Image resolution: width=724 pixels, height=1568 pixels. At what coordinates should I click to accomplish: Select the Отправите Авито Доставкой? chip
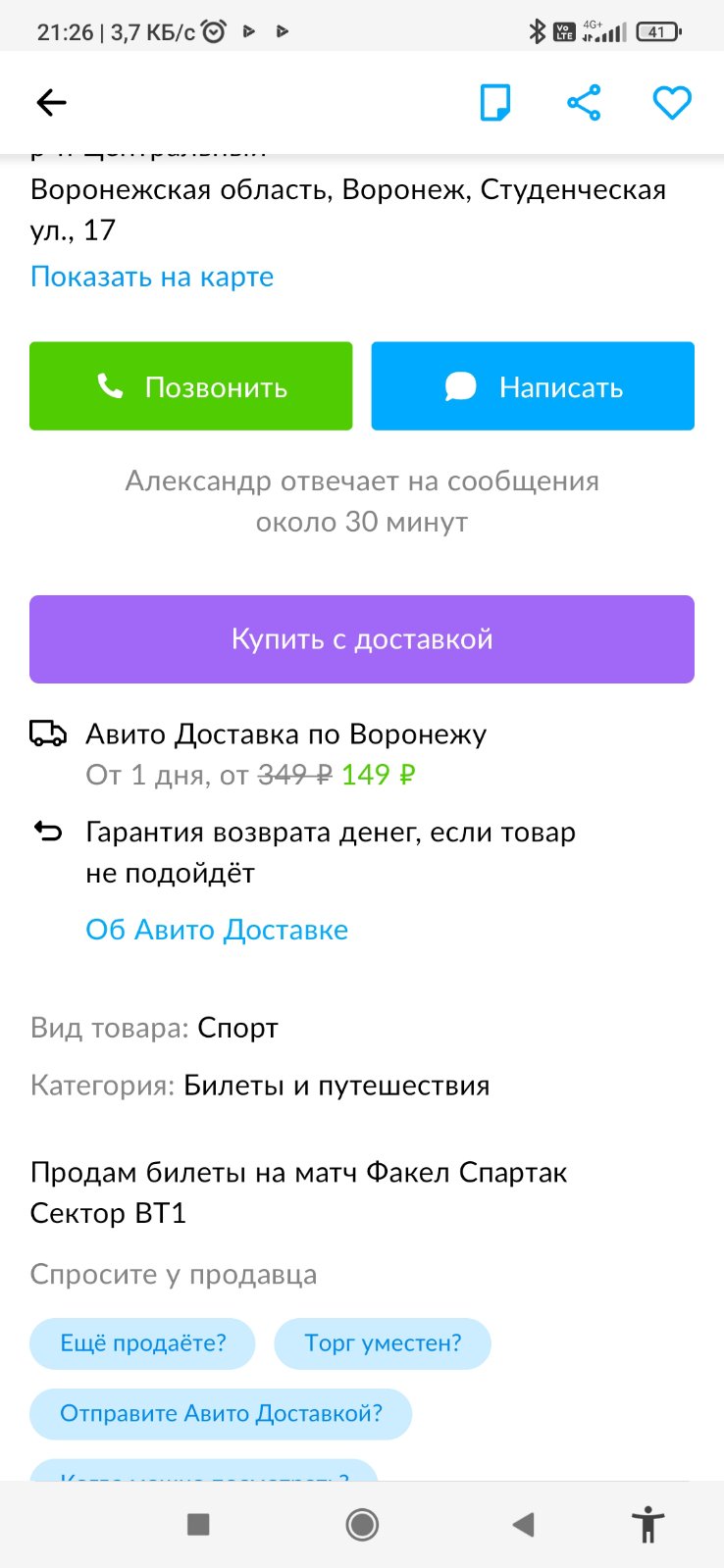coord(221,1414)
